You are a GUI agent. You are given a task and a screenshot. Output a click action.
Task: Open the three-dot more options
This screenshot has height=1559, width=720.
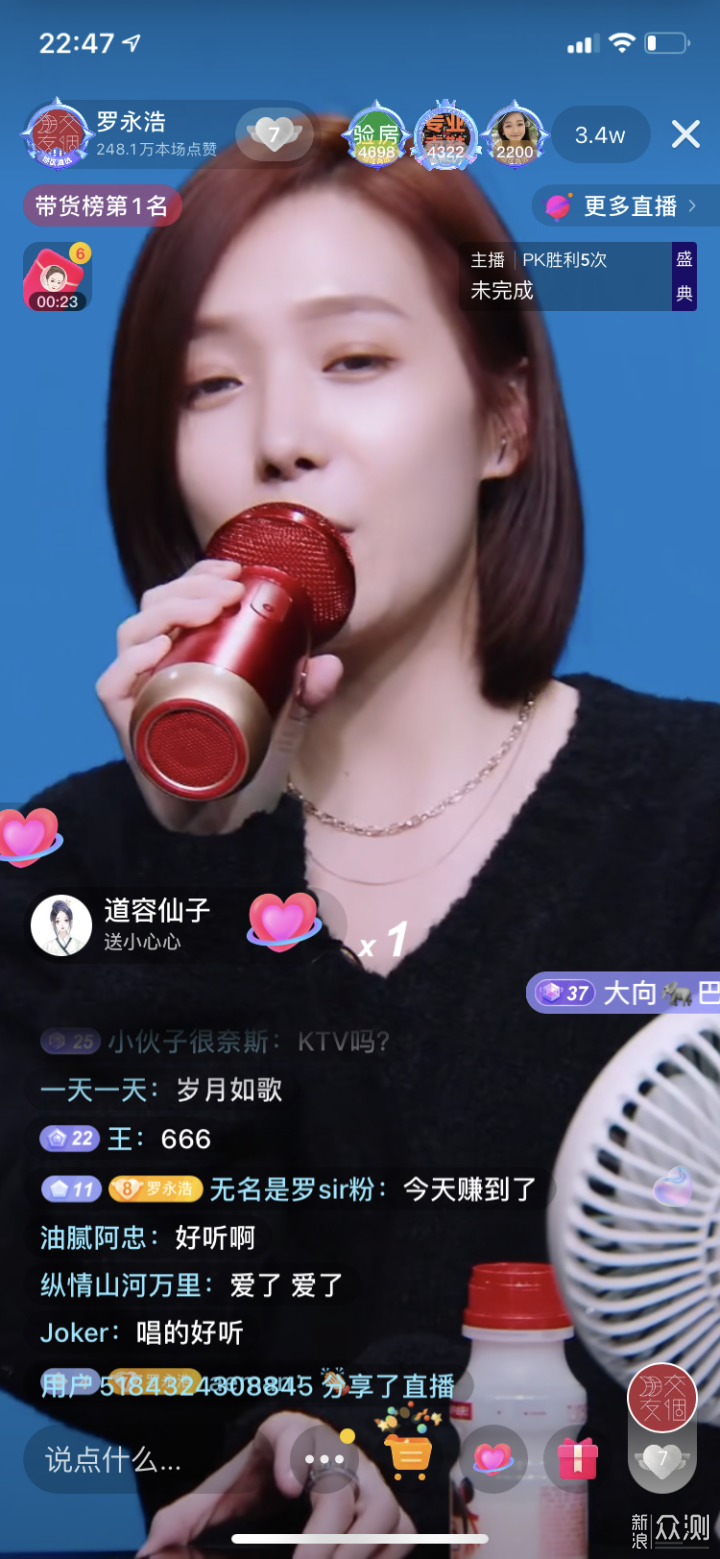pos(324,1460)
